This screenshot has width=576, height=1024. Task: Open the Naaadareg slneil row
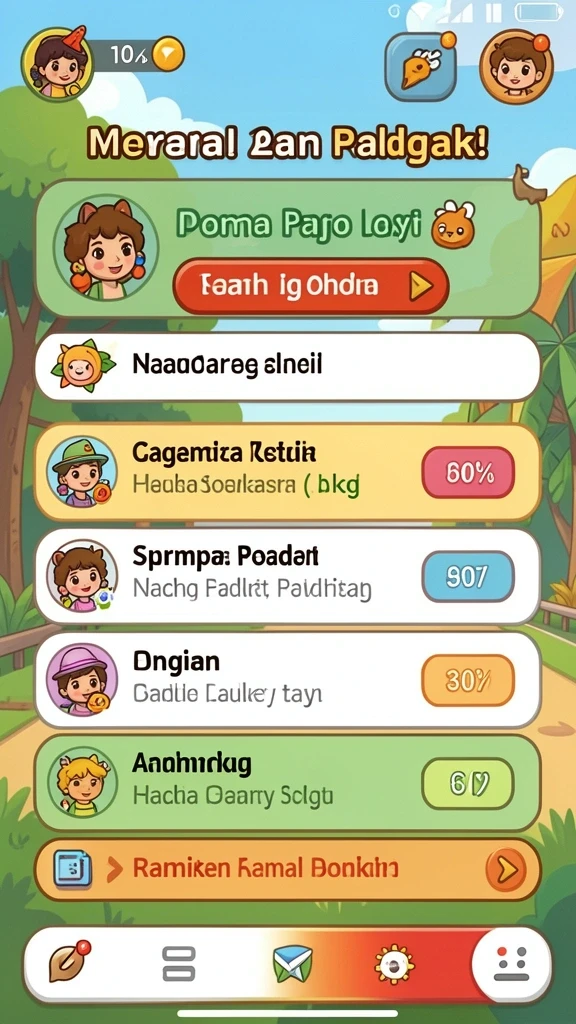click(287, 366)
